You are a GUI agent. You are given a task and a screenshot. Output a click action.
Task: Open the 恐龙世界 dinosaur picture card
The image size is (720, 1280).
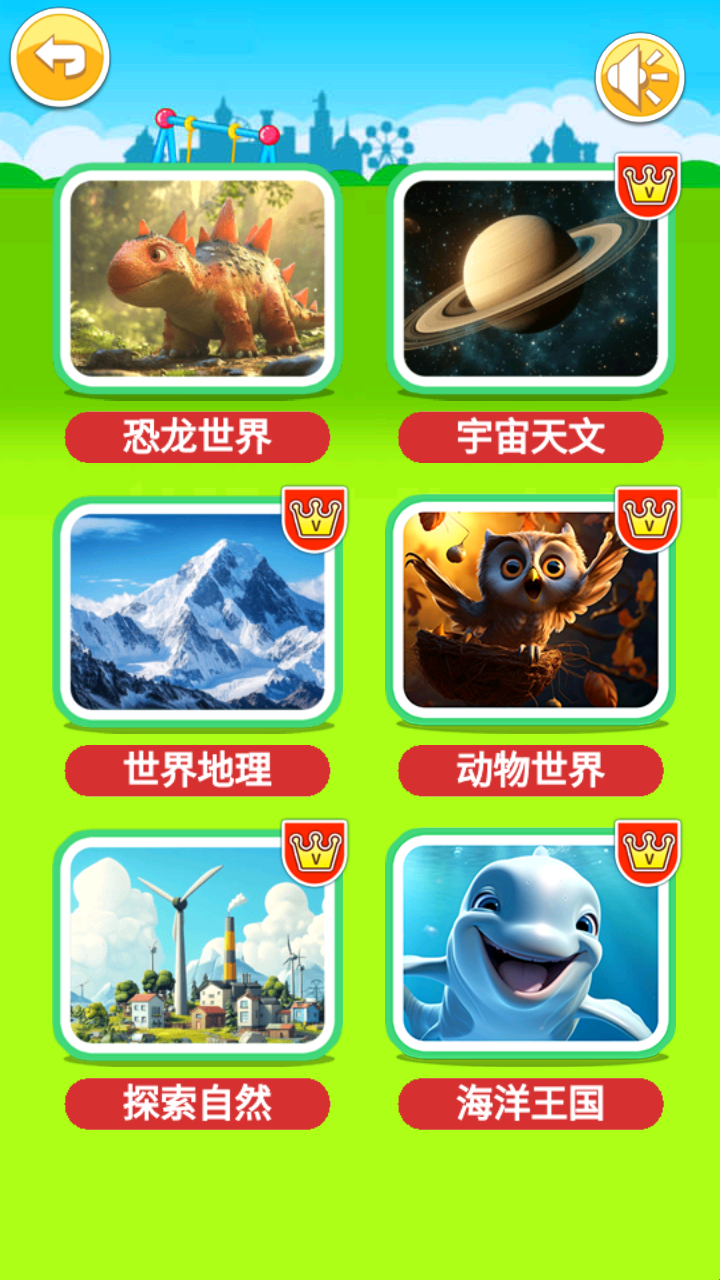[197, 277]
